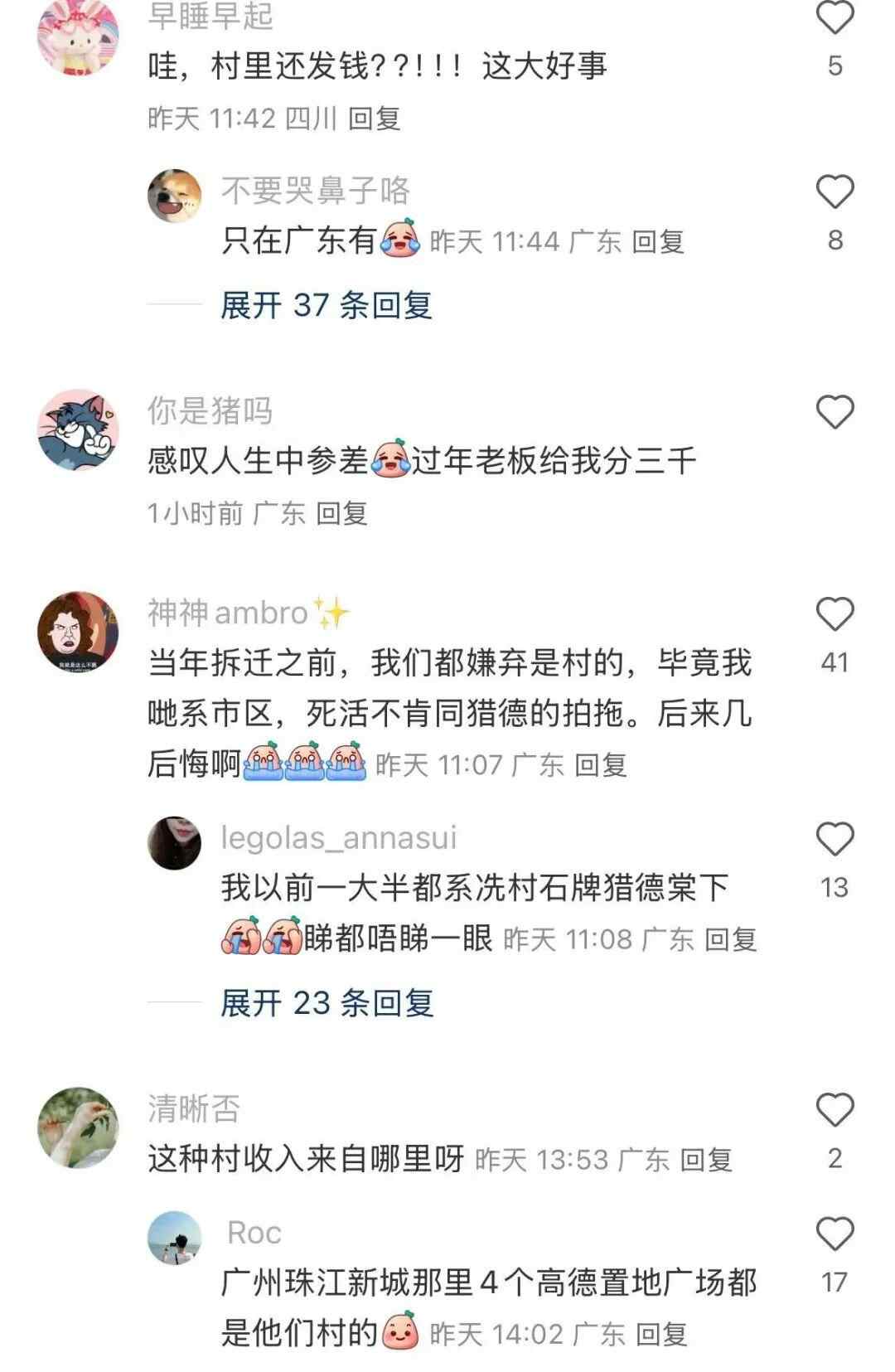Reply to legolas_annasui
The image size is (895, 1372).
(731, 939)
